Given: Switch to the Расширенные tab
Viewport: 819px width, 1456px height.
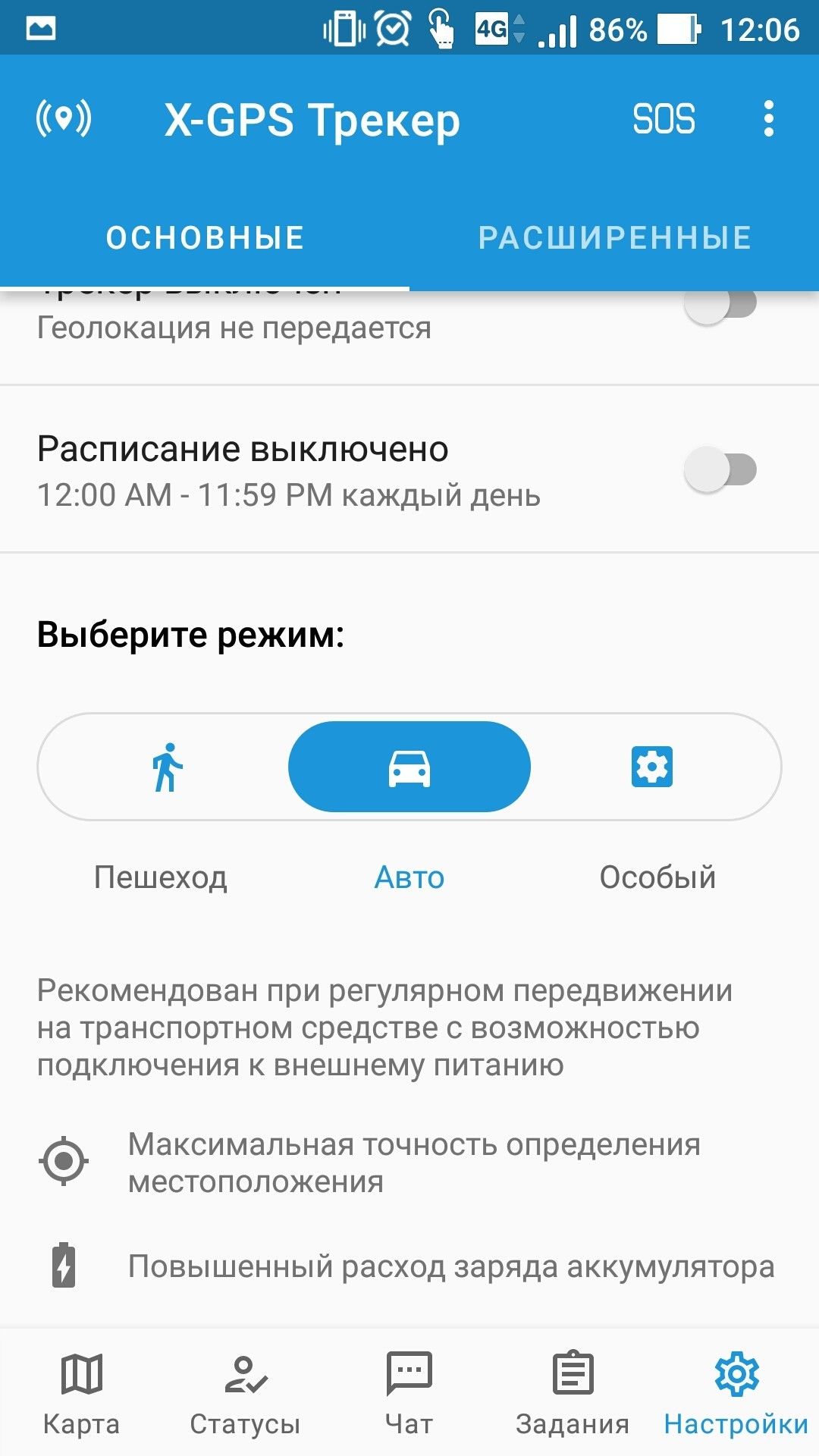Looking at the screenshot, I should click(x=614, y=237).
